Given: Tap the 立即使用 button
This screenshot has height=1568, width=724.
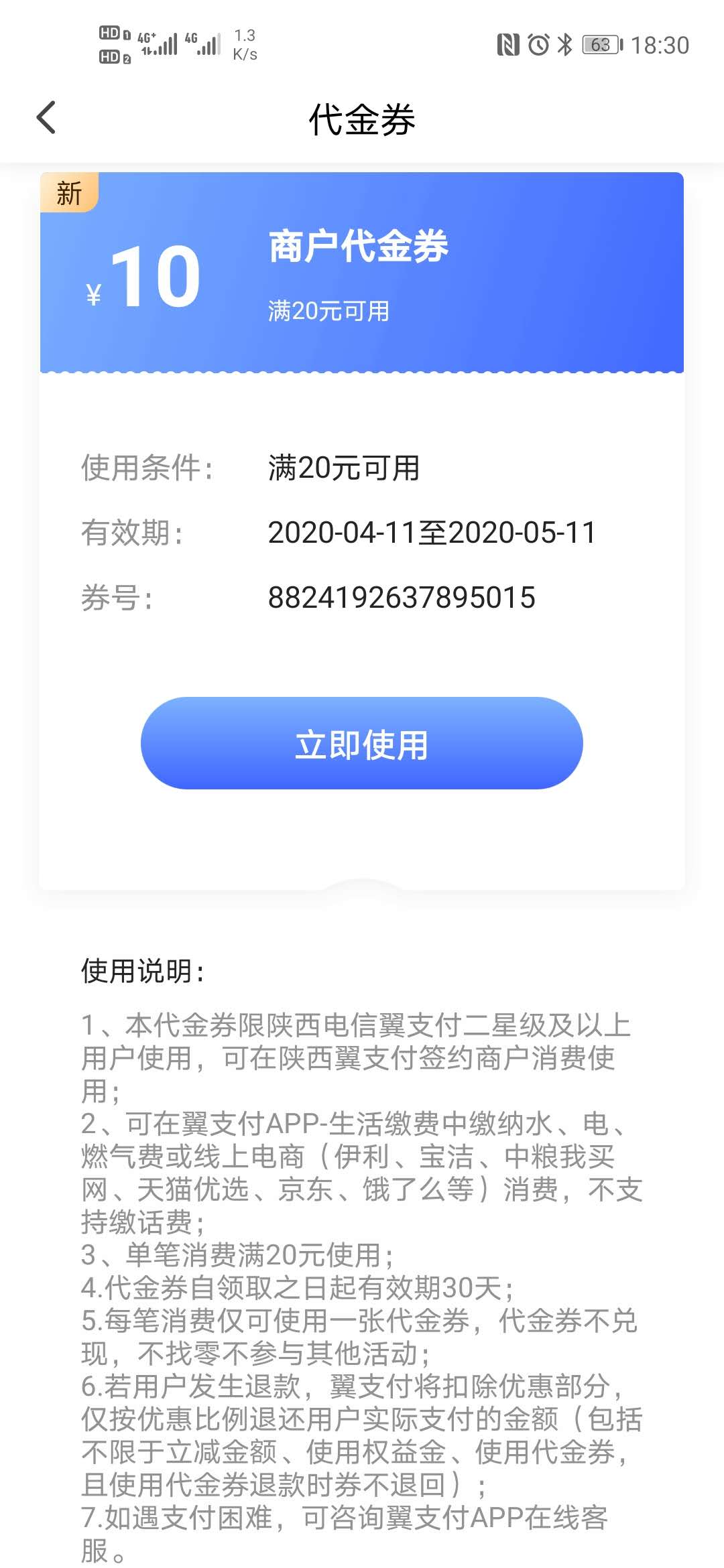Looking at the screenshot, I should pyautogui.click(x=361, y=743).
